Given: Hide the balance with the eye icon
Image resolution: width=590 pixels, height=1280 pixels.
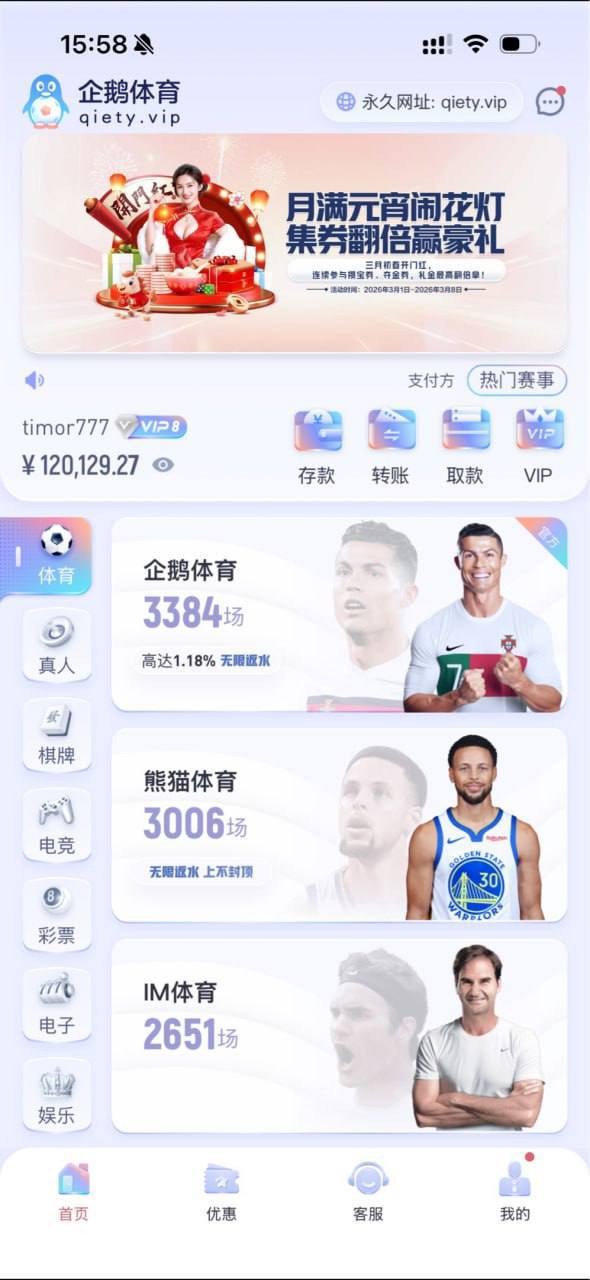Looking at the screenshot, I should pyautogui.click(x=163, y=464).
